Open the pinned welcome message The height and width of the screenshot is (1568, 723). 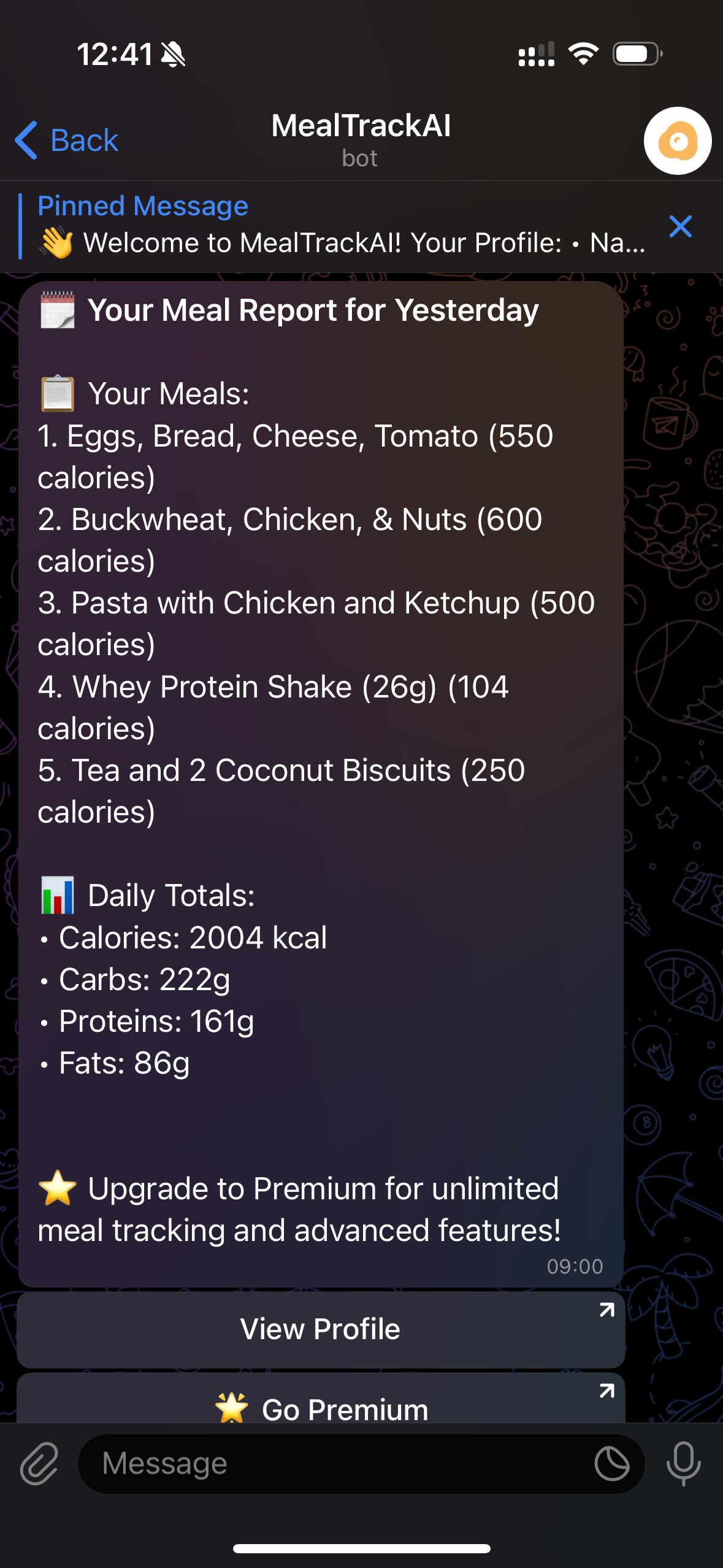(341, 226)
